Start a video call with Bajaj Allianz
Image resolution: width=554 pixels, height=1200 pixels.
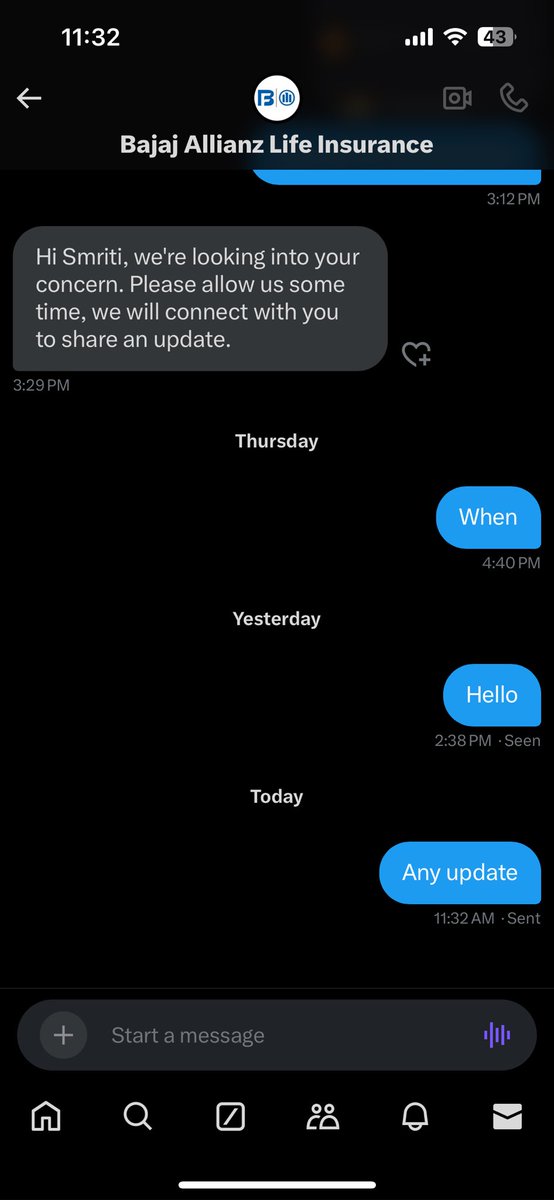(x=457, y=98)
